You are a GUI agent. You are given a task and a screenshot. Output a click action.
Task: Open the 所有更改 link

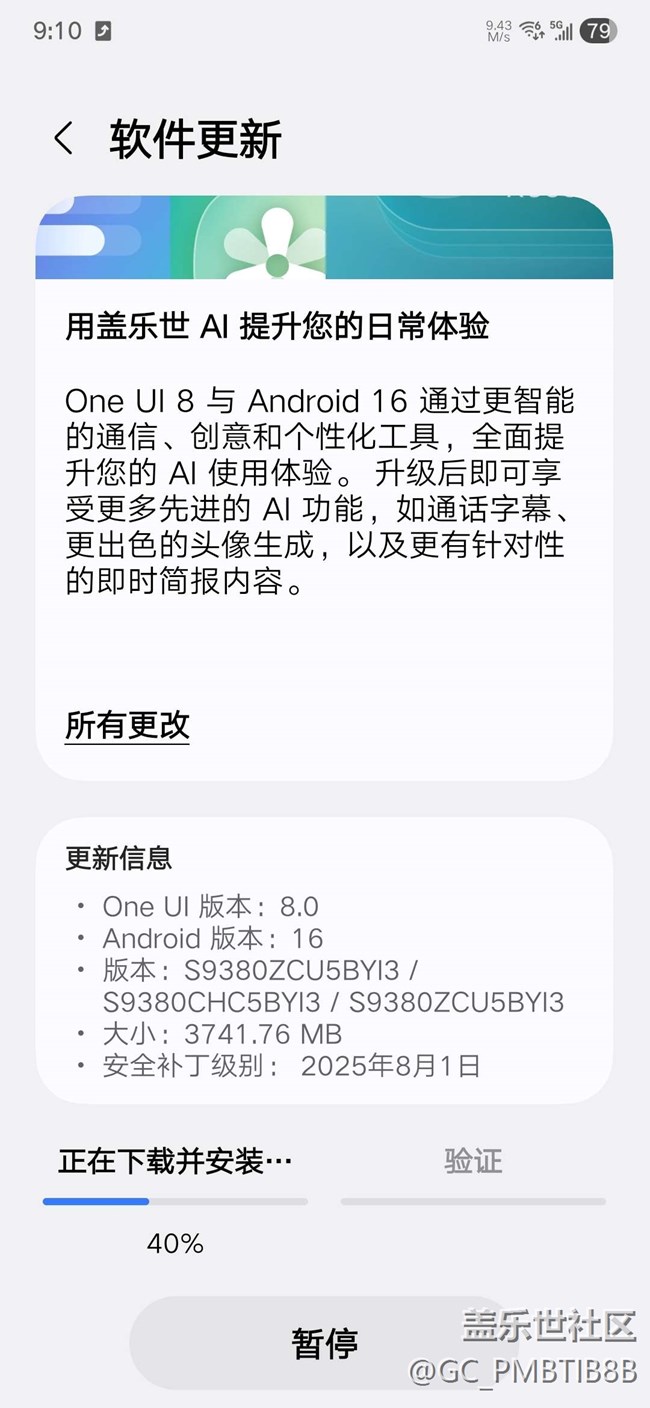point(127,725)
